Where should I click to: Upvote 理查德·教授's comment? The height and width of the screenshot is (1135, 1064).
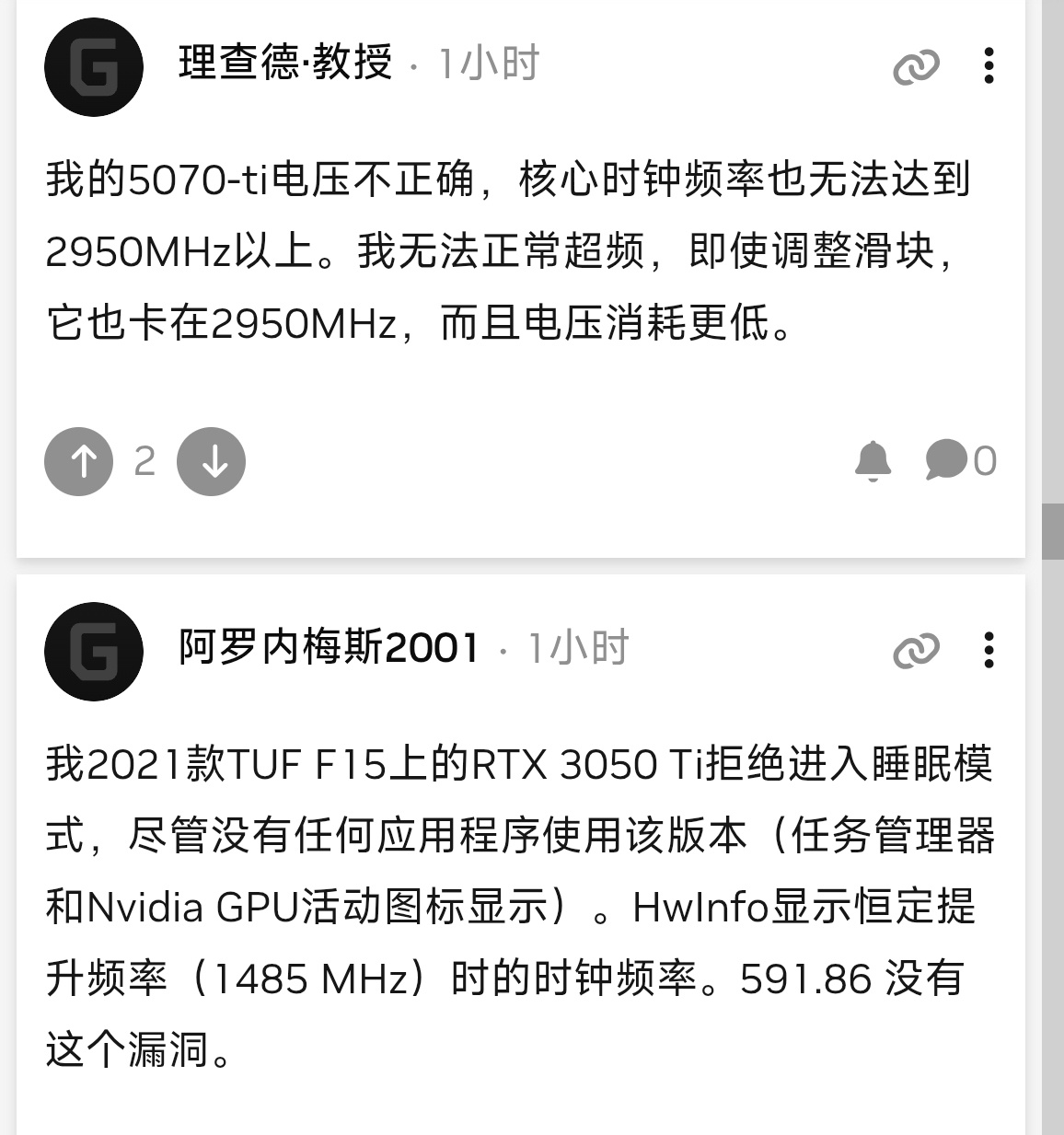point(79,461)
